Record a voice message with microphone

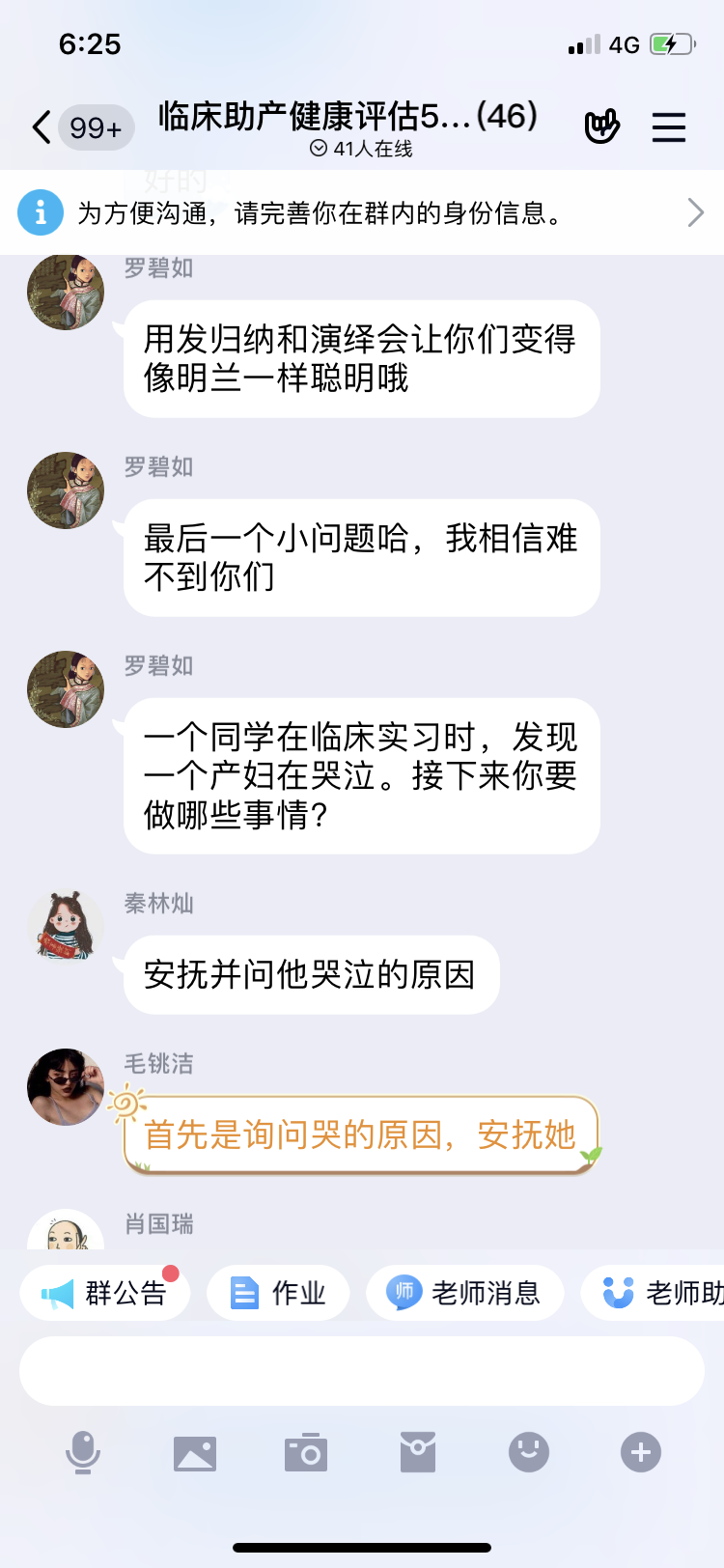pyautogui.click(x=83, y=1452)
